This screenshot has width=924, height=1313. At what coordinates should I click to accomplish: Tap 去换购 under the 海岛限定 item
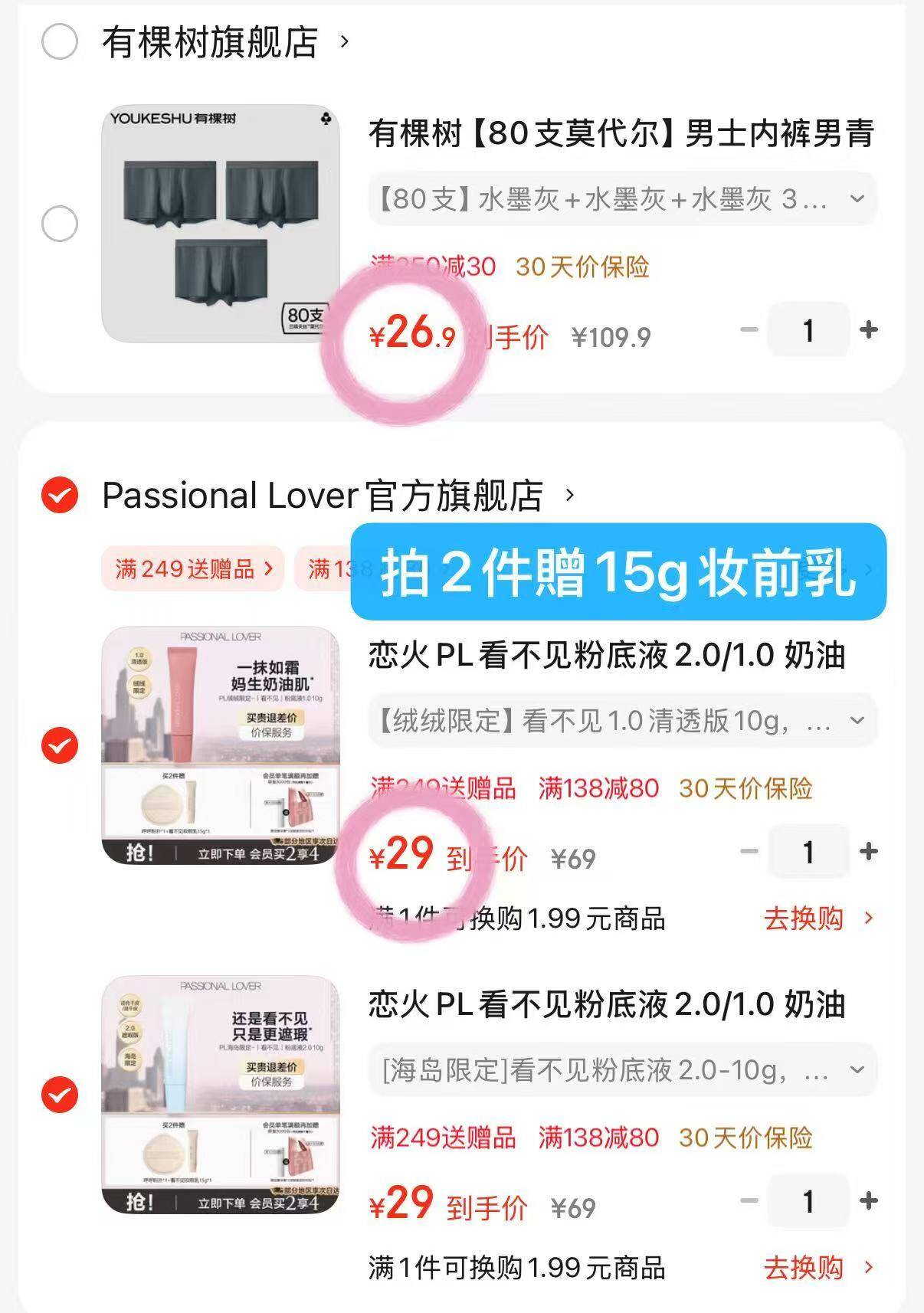817,1268
